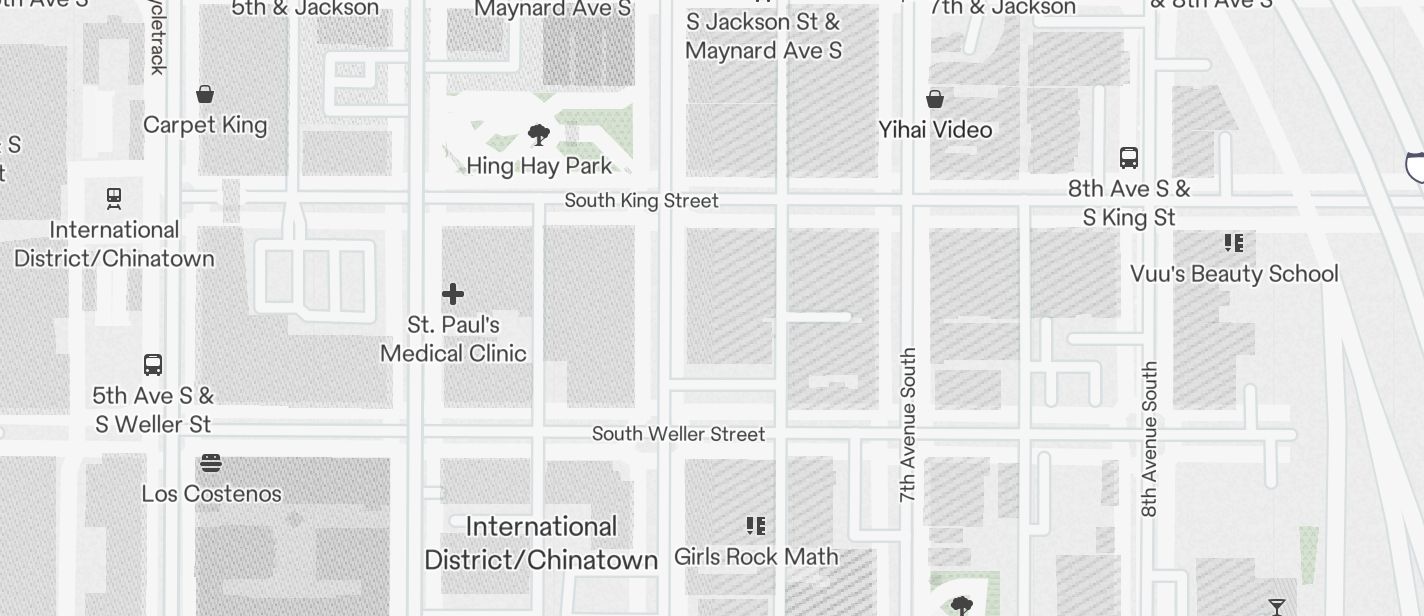
Task: Open Hing Hay Park marker
Action: click(539, 135)
